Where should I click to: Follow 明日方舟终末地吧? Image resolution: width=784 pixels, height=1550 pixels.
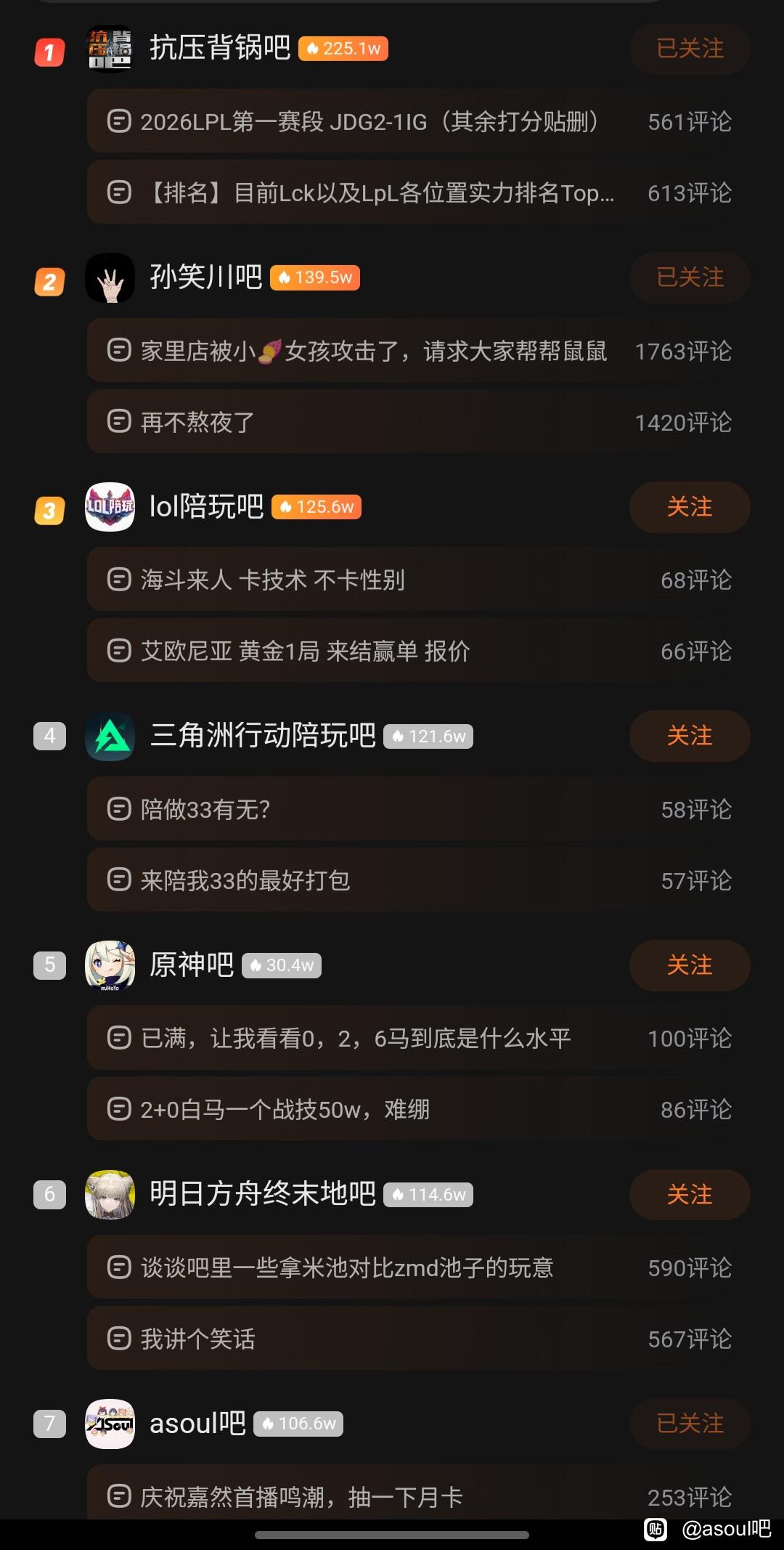[690, 1195]
